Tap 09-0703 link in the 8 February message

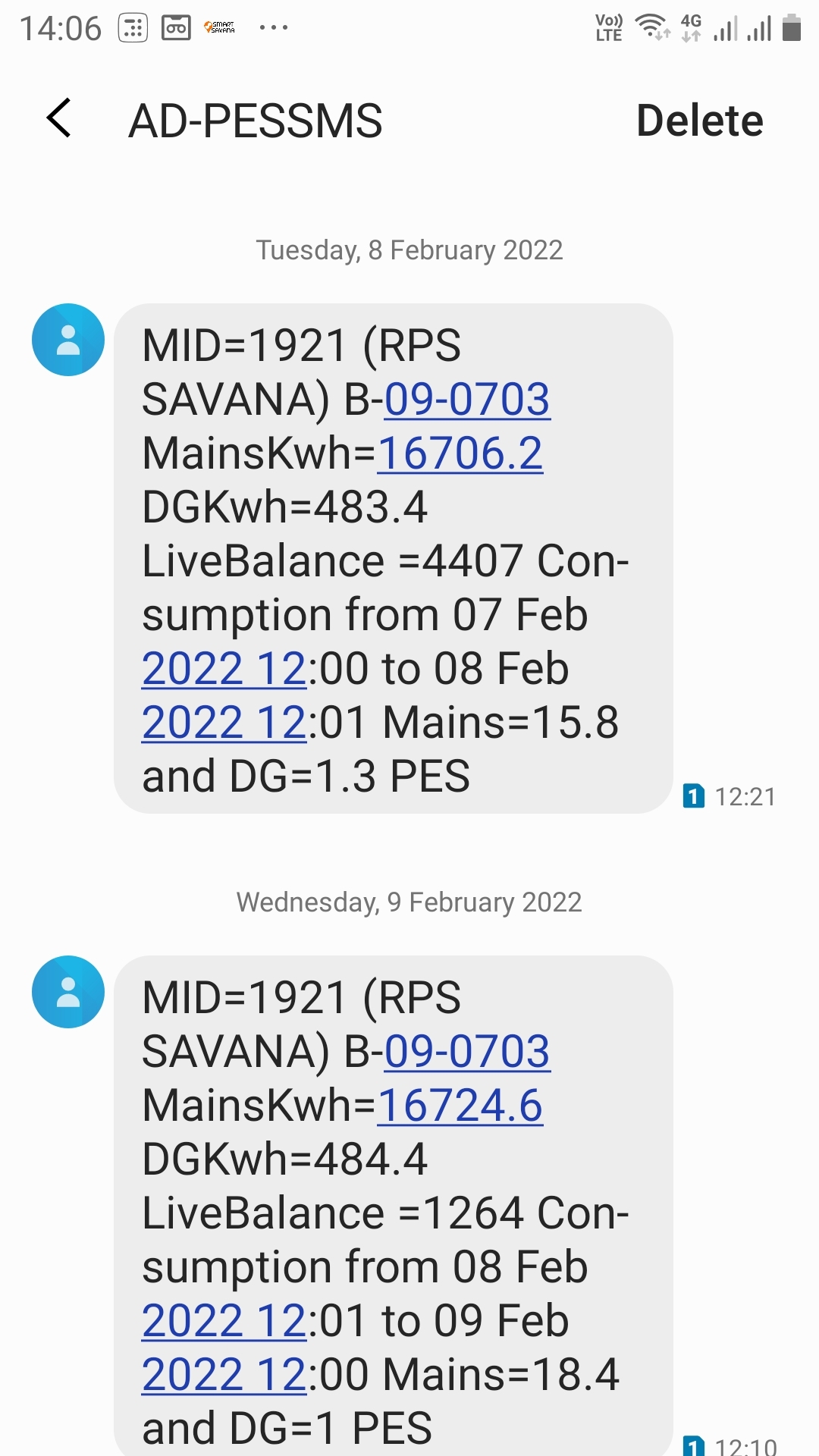[x=467, y=400]
